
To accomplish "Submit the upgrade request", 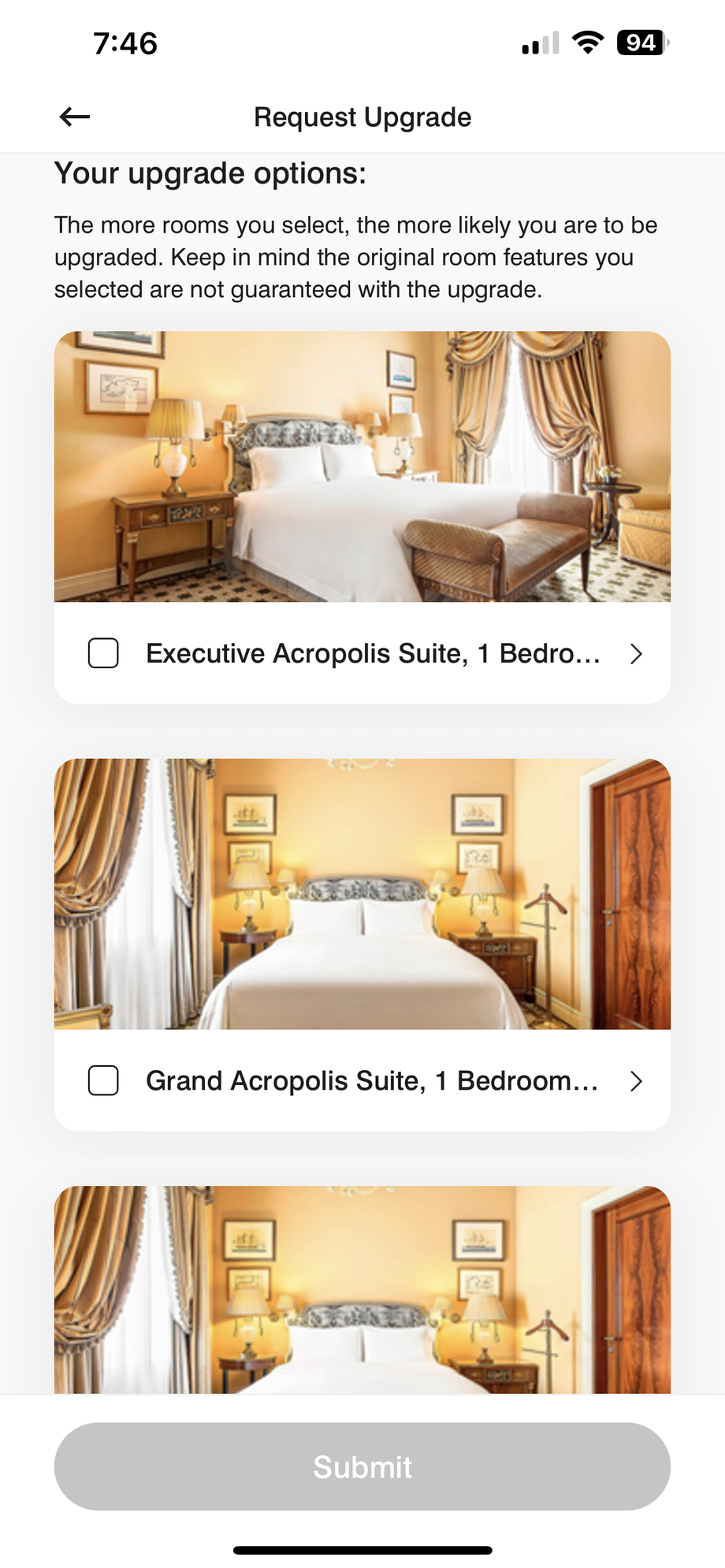I will (362, 1466).
